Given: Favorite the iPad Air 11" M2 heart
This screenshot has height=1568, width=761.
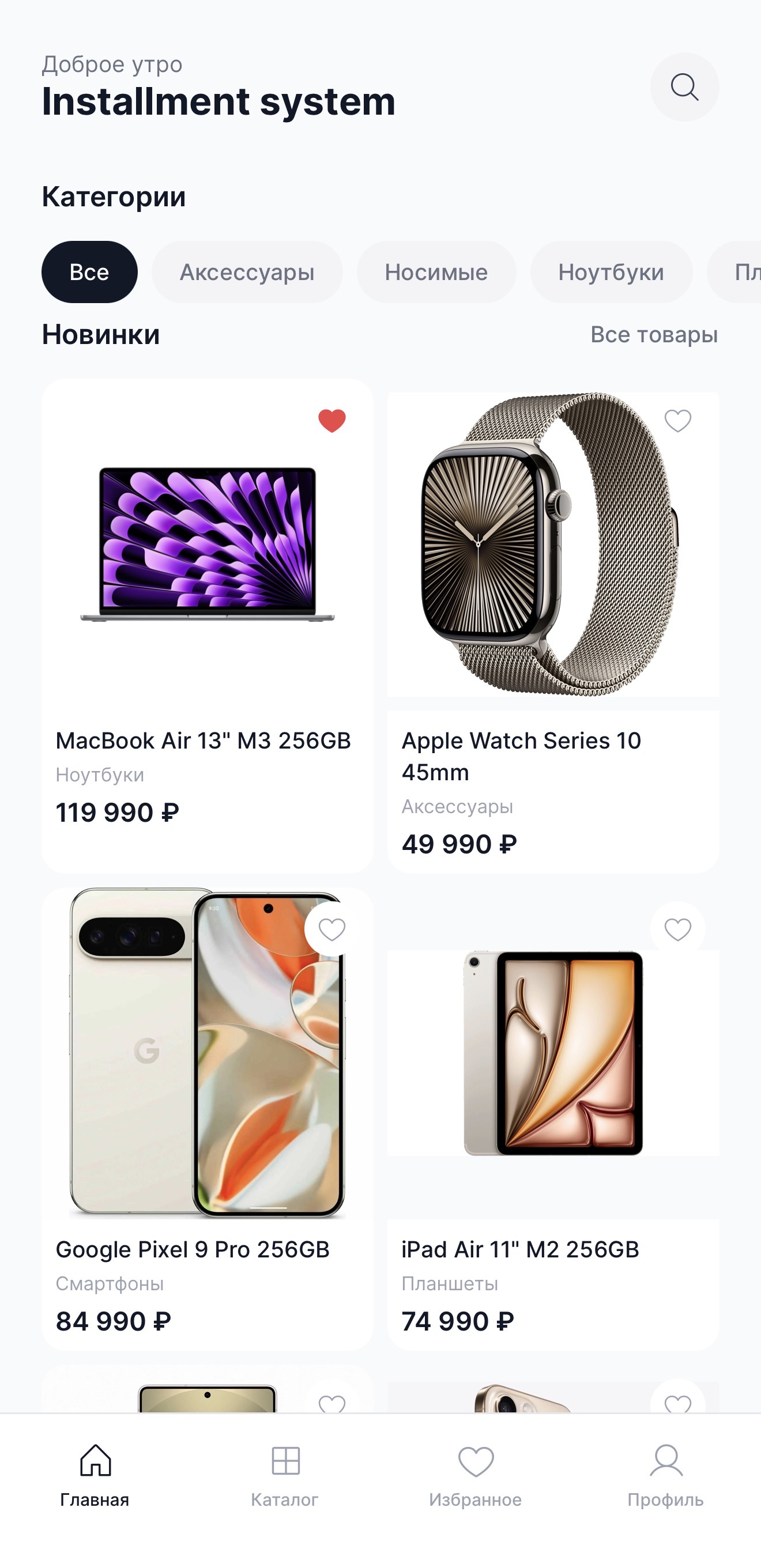Looking at the screenshot, I should click(x=677, y=930).
